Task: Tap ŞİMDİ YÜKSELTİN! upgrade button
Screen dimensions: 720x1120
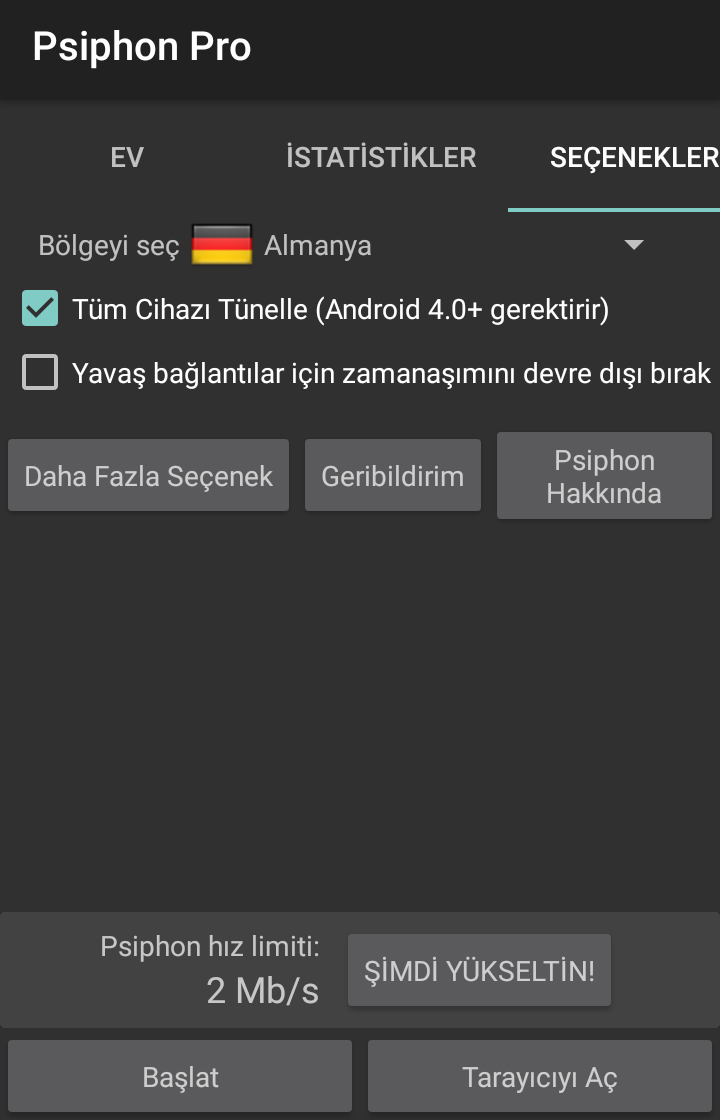Action: point(479,970)
